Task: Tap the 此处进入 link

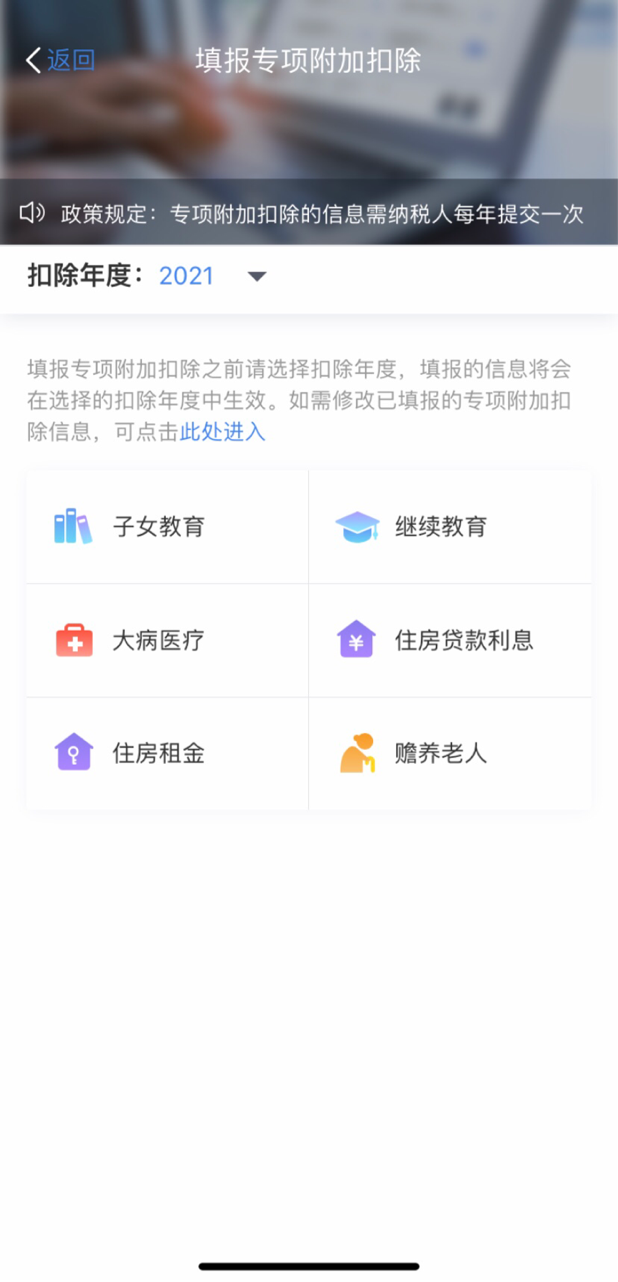Action: click(x=223, y=432)
